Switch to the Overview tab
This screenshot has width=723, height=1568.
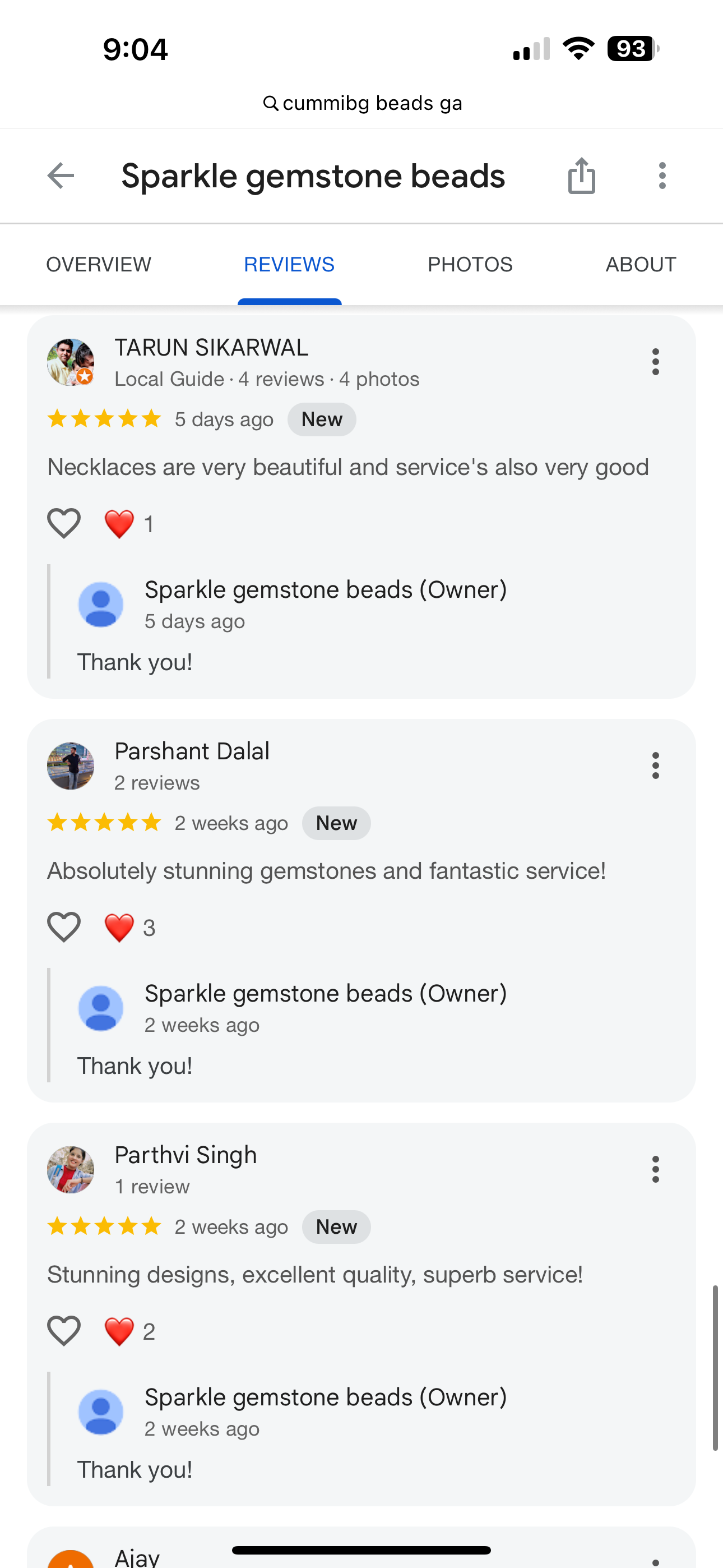tap(99, 264)
